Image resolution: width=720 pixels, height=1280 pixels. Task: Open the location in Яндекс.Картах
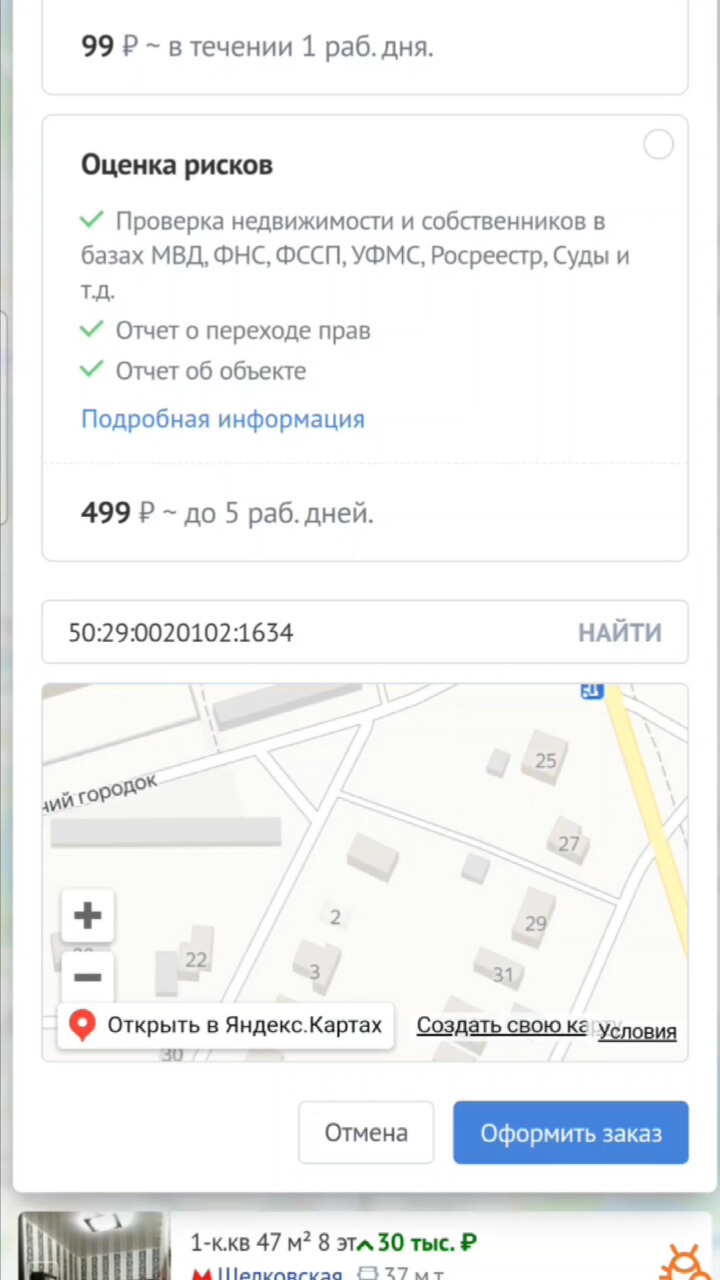[x=226, y=1025]
